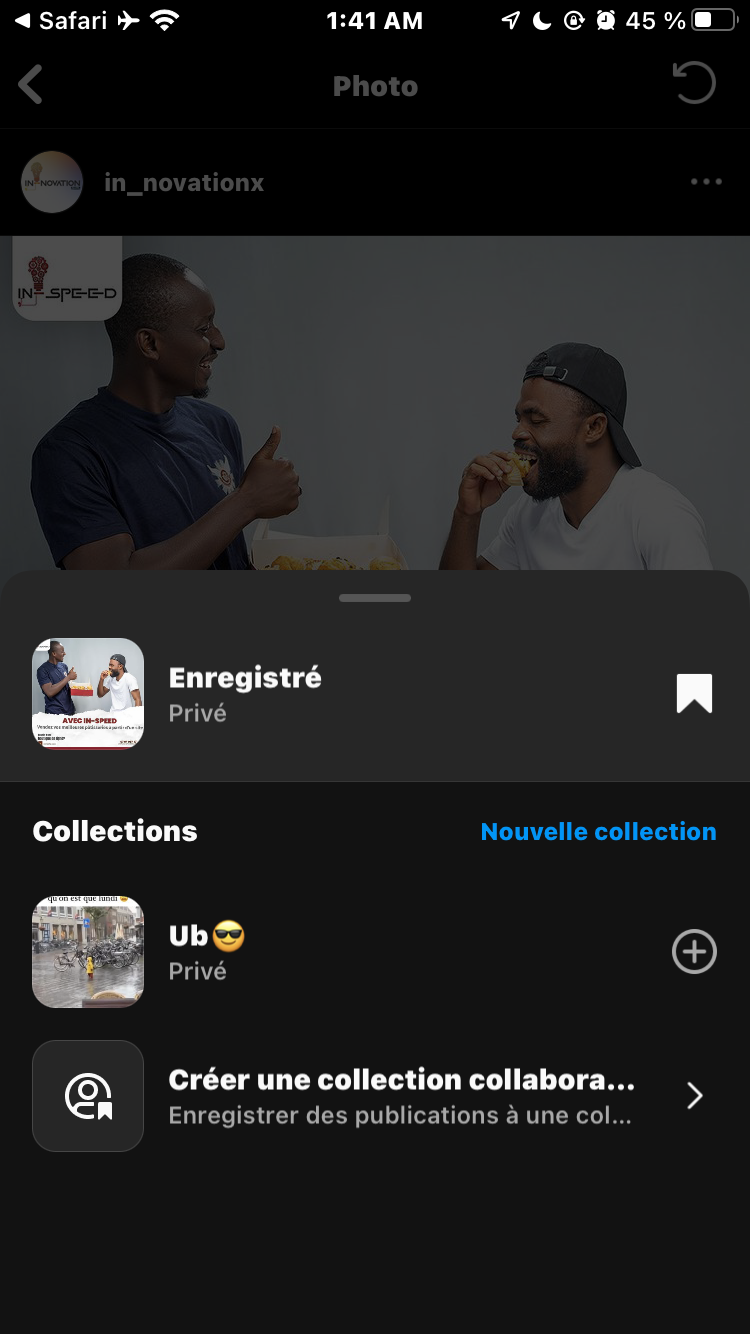Go back with the top-left arrow
The height and width of the screenshot is (1334, 750).
[x=31, y=85]
